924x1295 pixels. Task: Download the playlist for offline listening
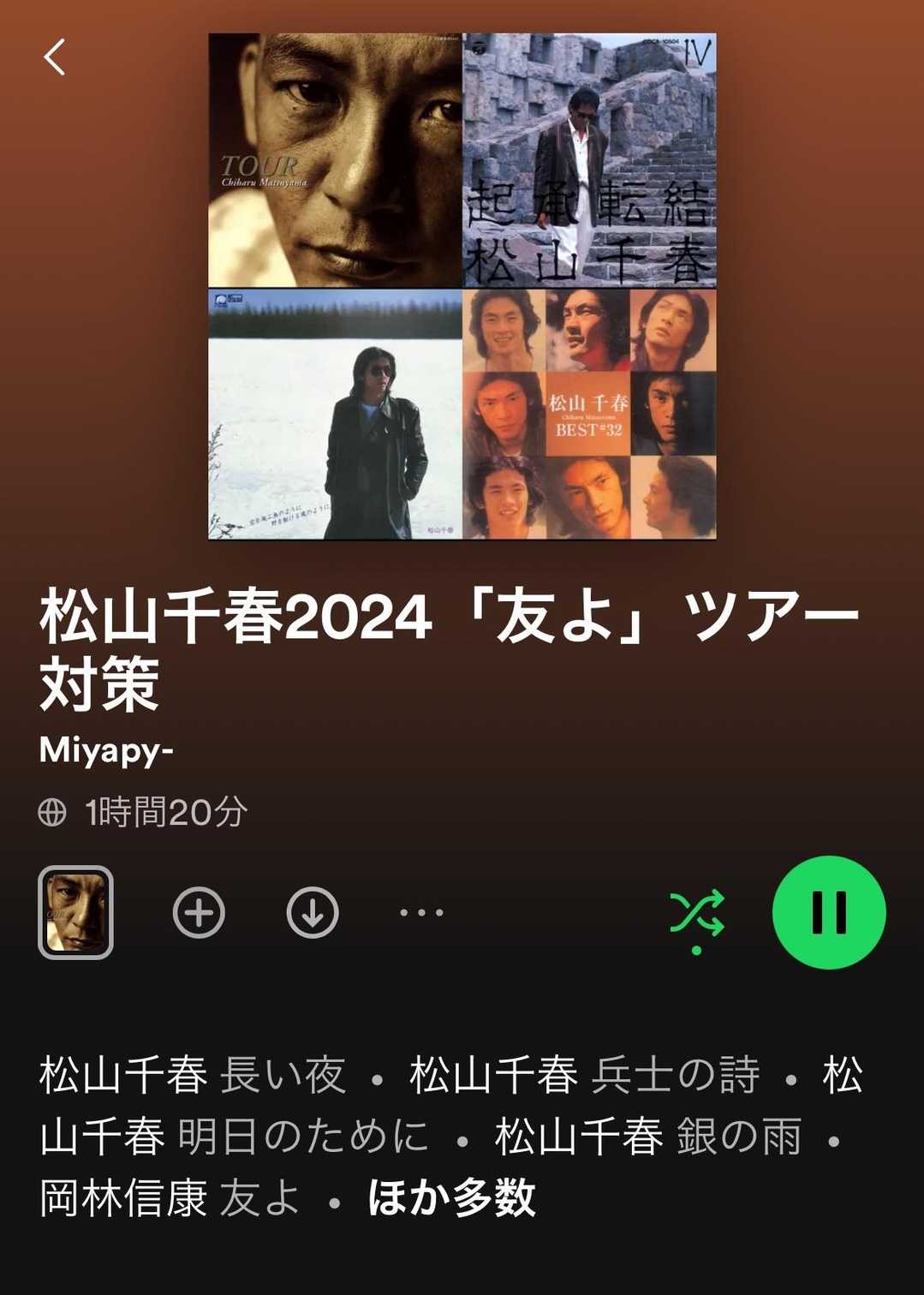coord(312,913)
